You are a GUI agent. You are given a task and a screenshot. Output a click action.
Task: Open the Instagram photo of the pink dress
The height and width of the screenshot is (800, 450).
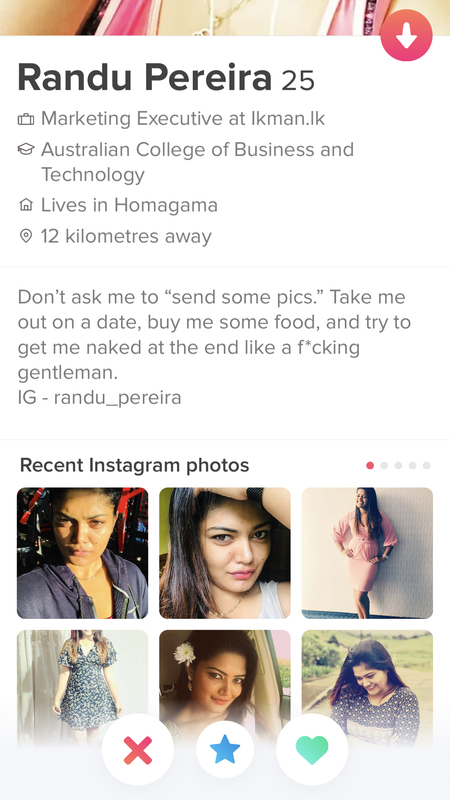[x=367, y=553]
